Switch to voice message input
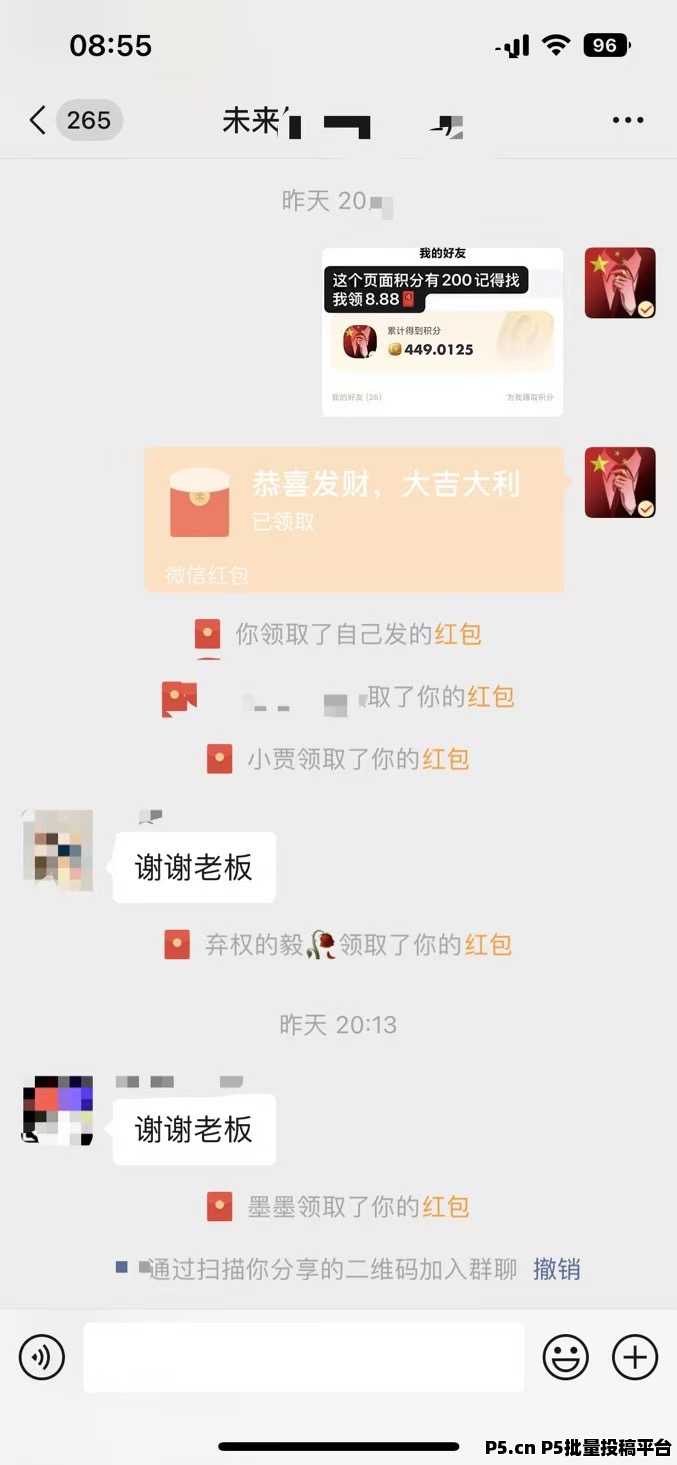The height and width of the screenshot is (1465, 677). (x=42, y=1357)
